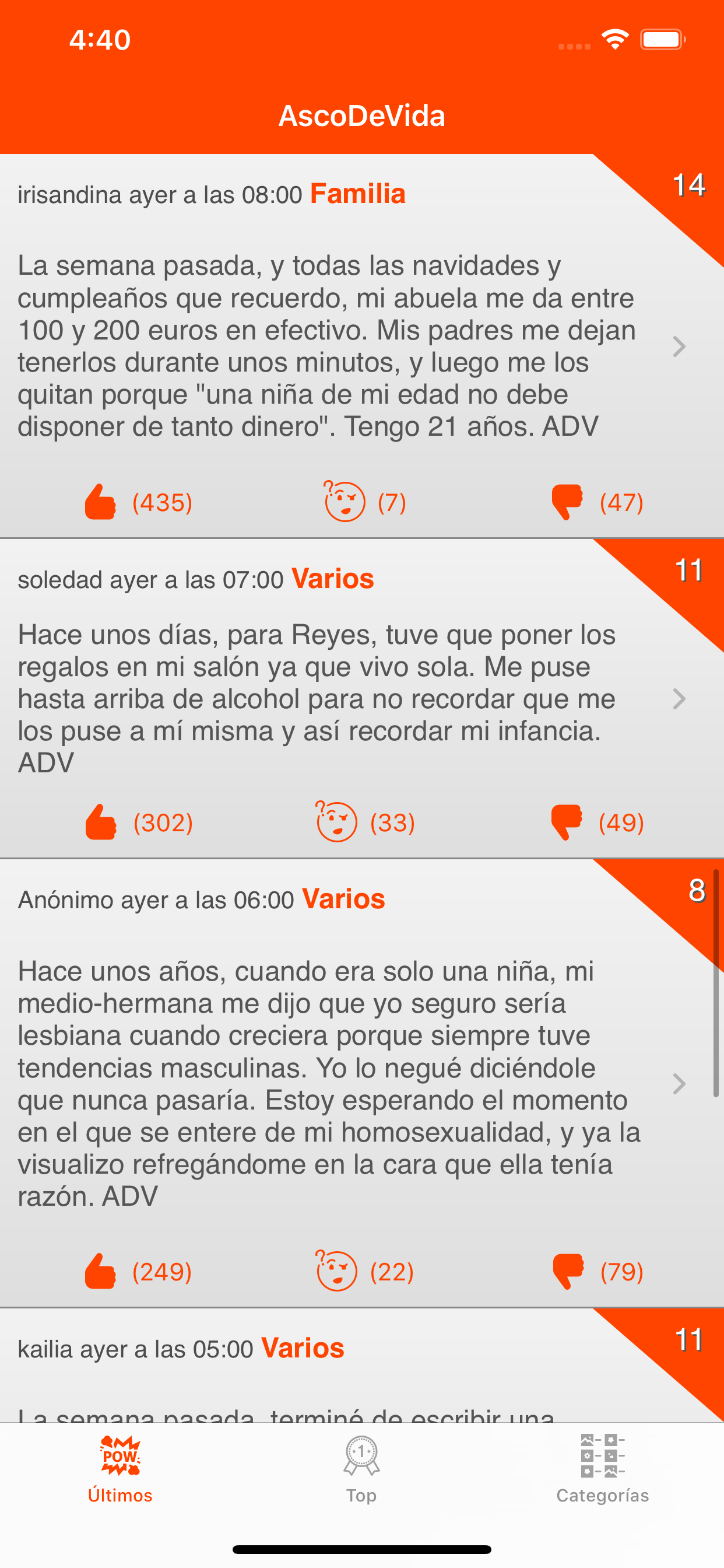This screenshot has height=1568, width=724.
Task: Expand the anonymous post using its chevron
Action: coord(680,1083)
